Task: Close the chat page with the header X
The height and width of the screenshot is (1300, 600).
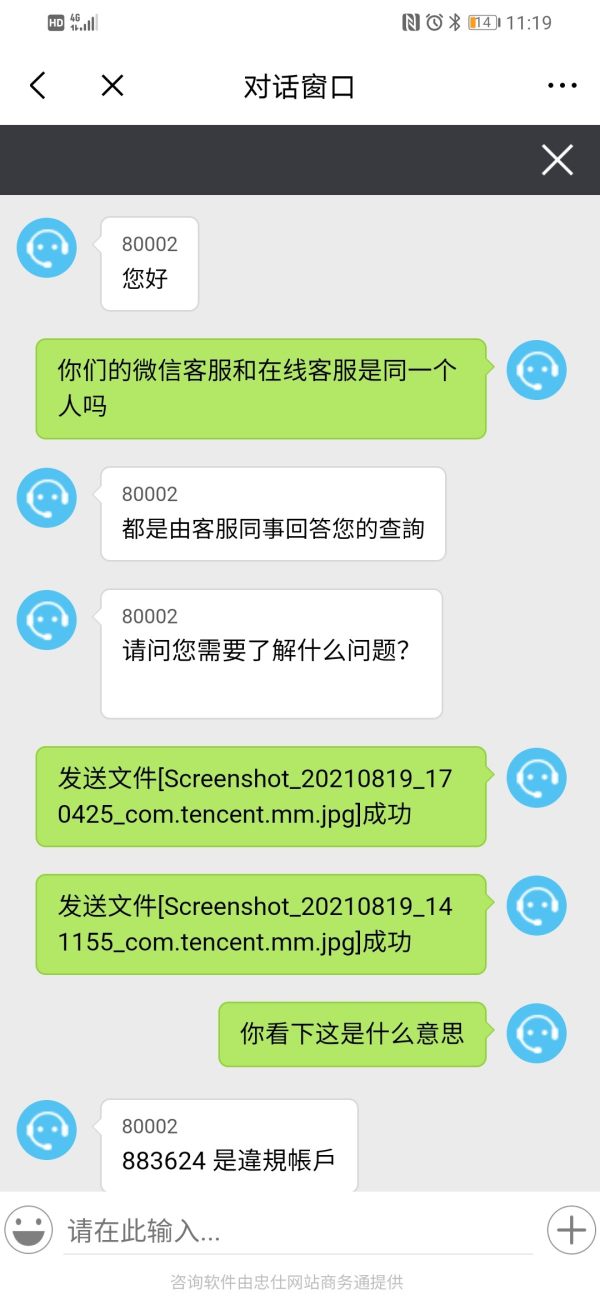Action: (112, 86)
